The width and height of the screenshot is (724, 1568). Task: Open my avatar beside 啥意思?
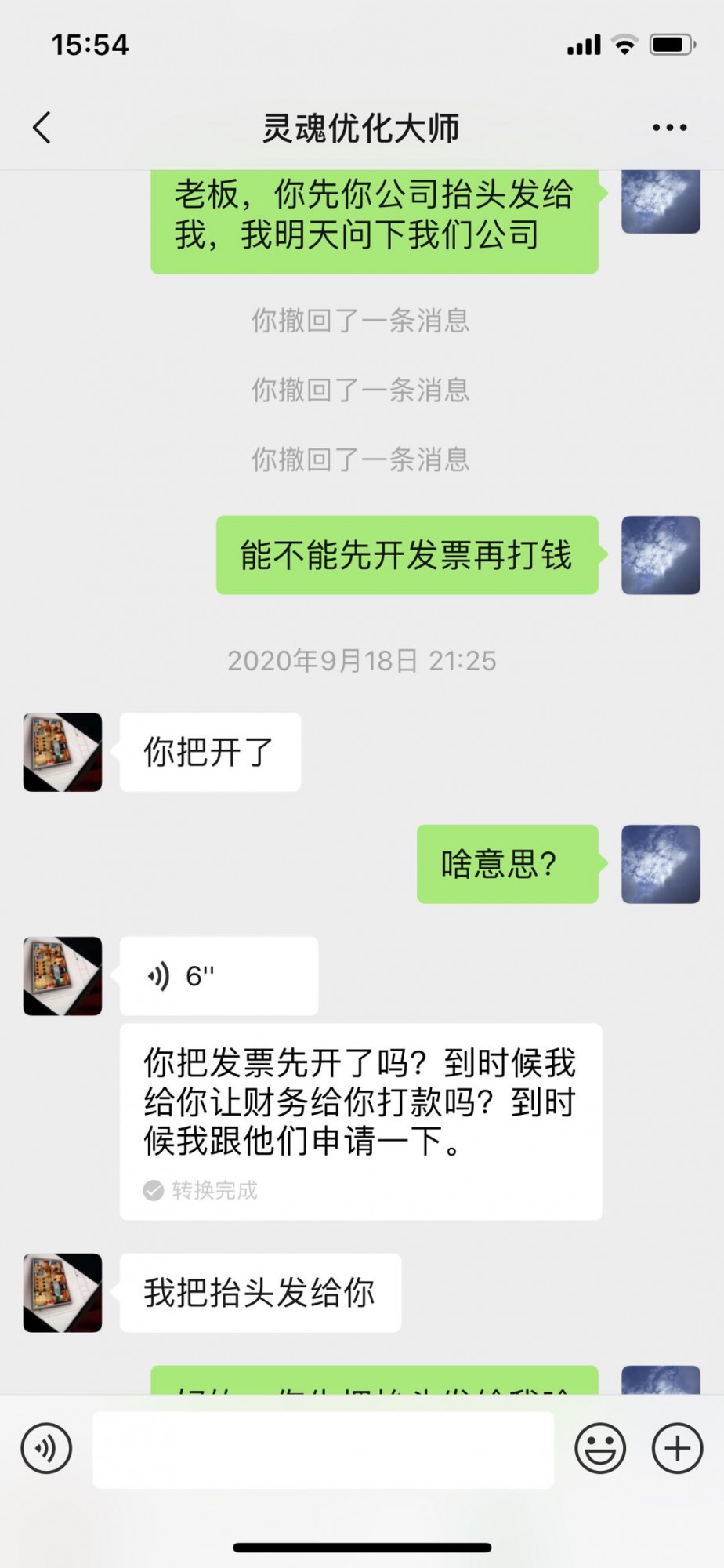click(661, 864)
